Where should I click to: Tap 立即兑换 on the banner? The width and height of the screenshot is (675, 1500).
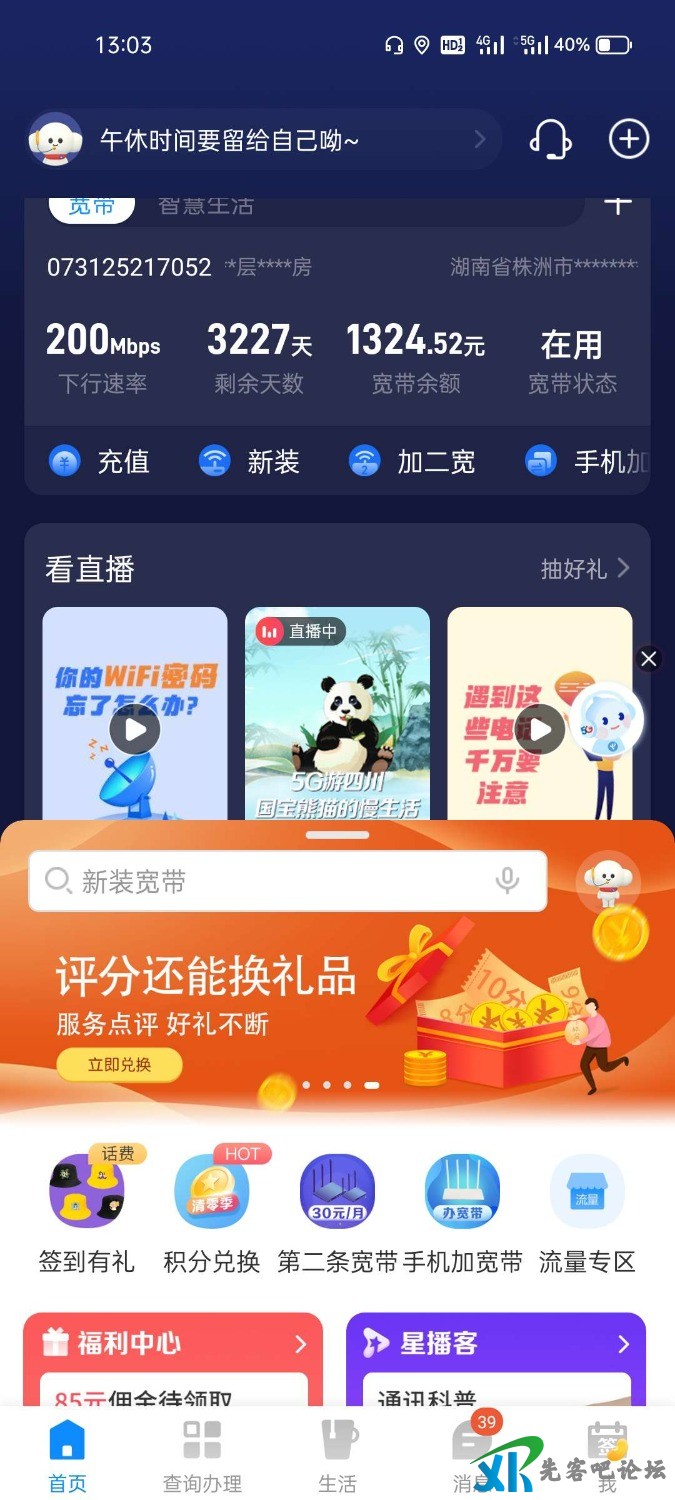click(119, 1065)
